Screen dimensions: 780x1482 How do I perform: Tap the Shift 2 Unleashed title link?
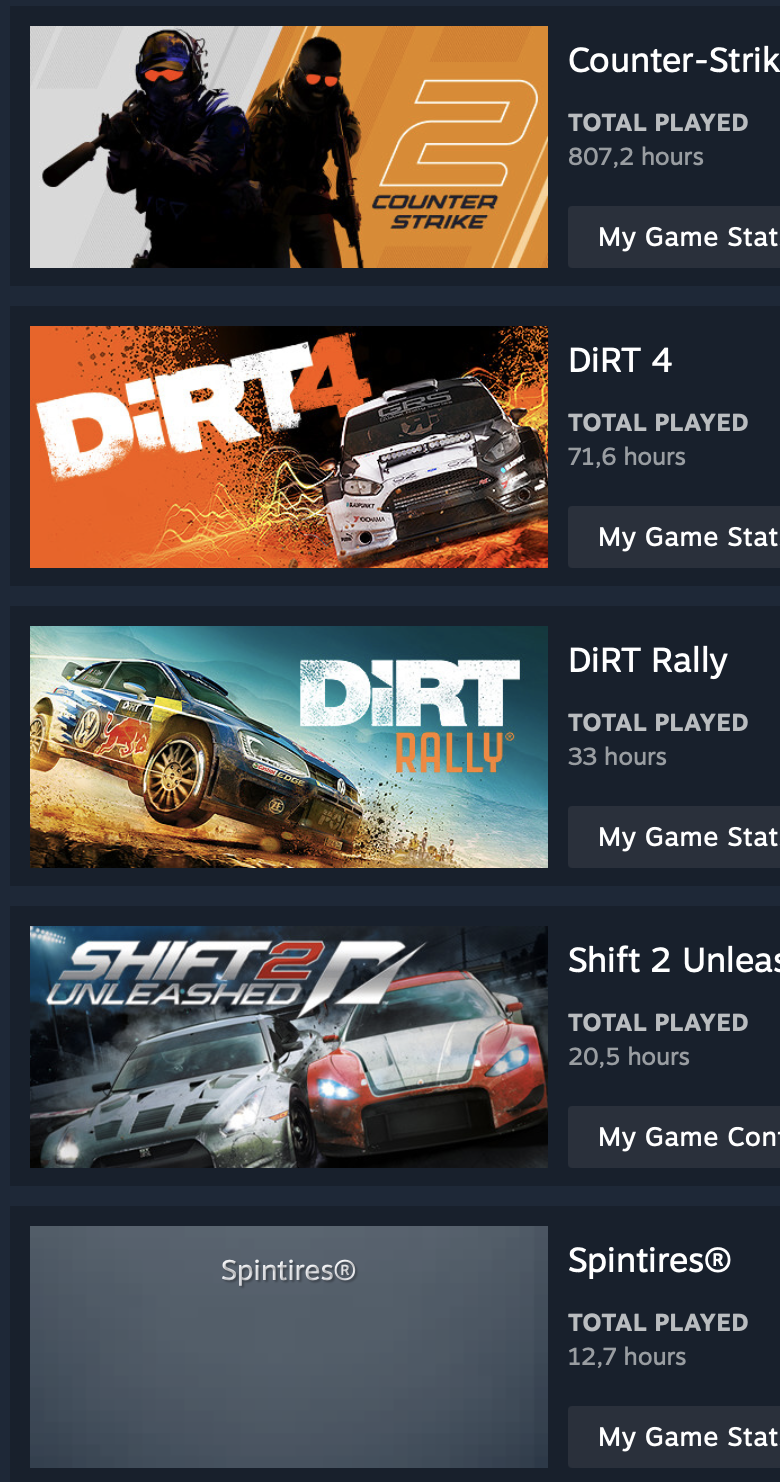(674, 960)
